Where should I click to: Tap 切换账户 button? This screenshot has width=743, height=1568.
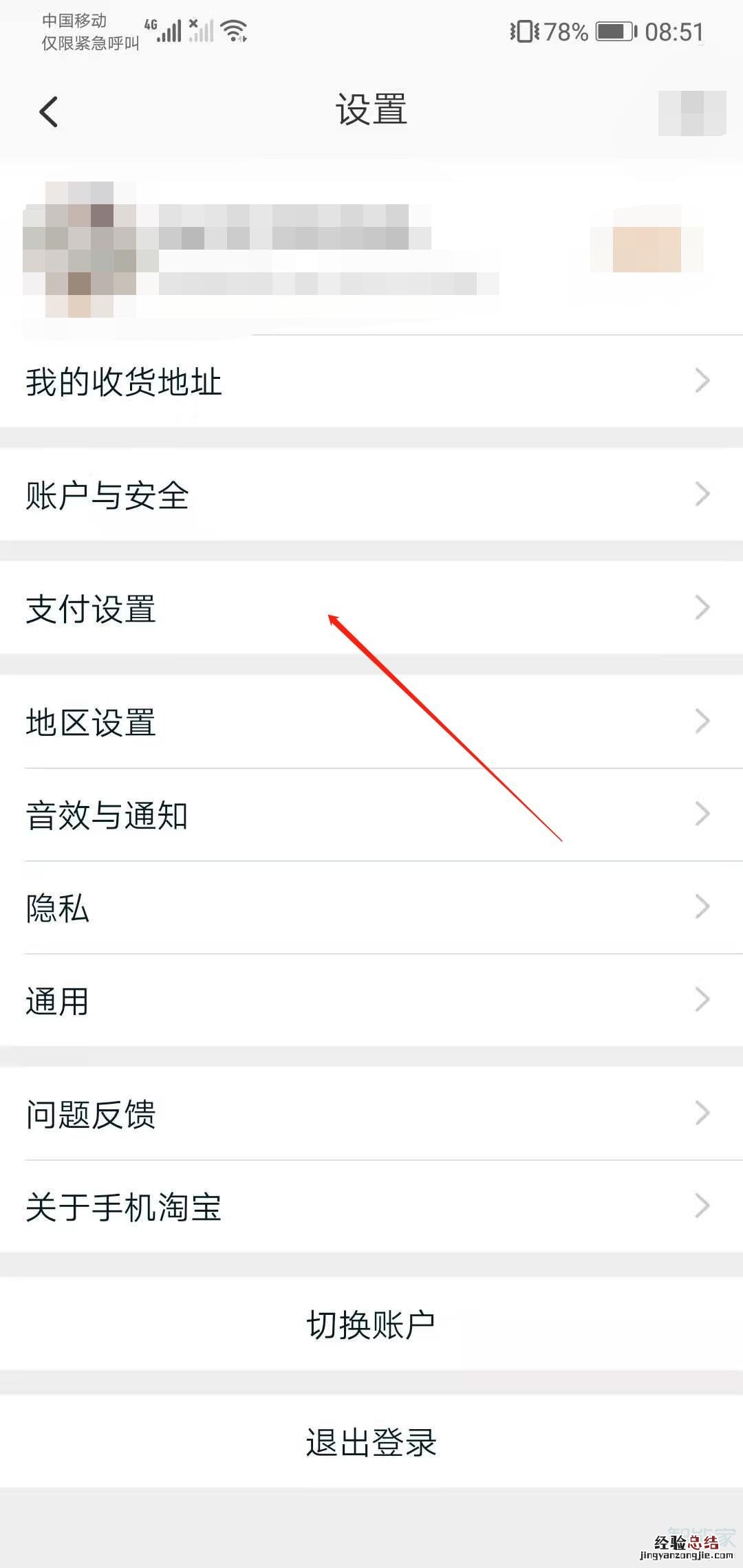(x=371, y=1325)
